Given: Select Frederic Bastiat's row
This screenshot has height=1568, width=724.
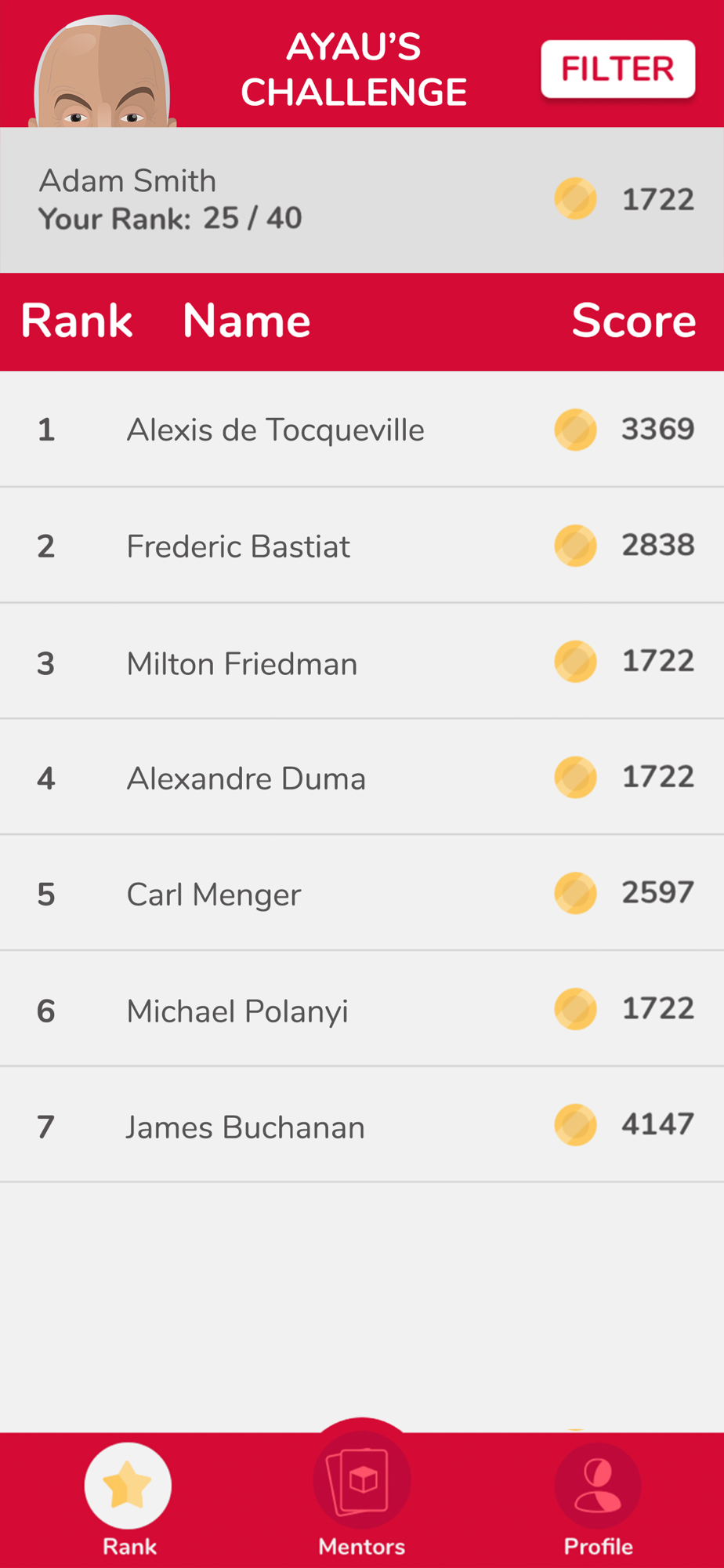Looking at the screenshot, I should tap(362, 545).
